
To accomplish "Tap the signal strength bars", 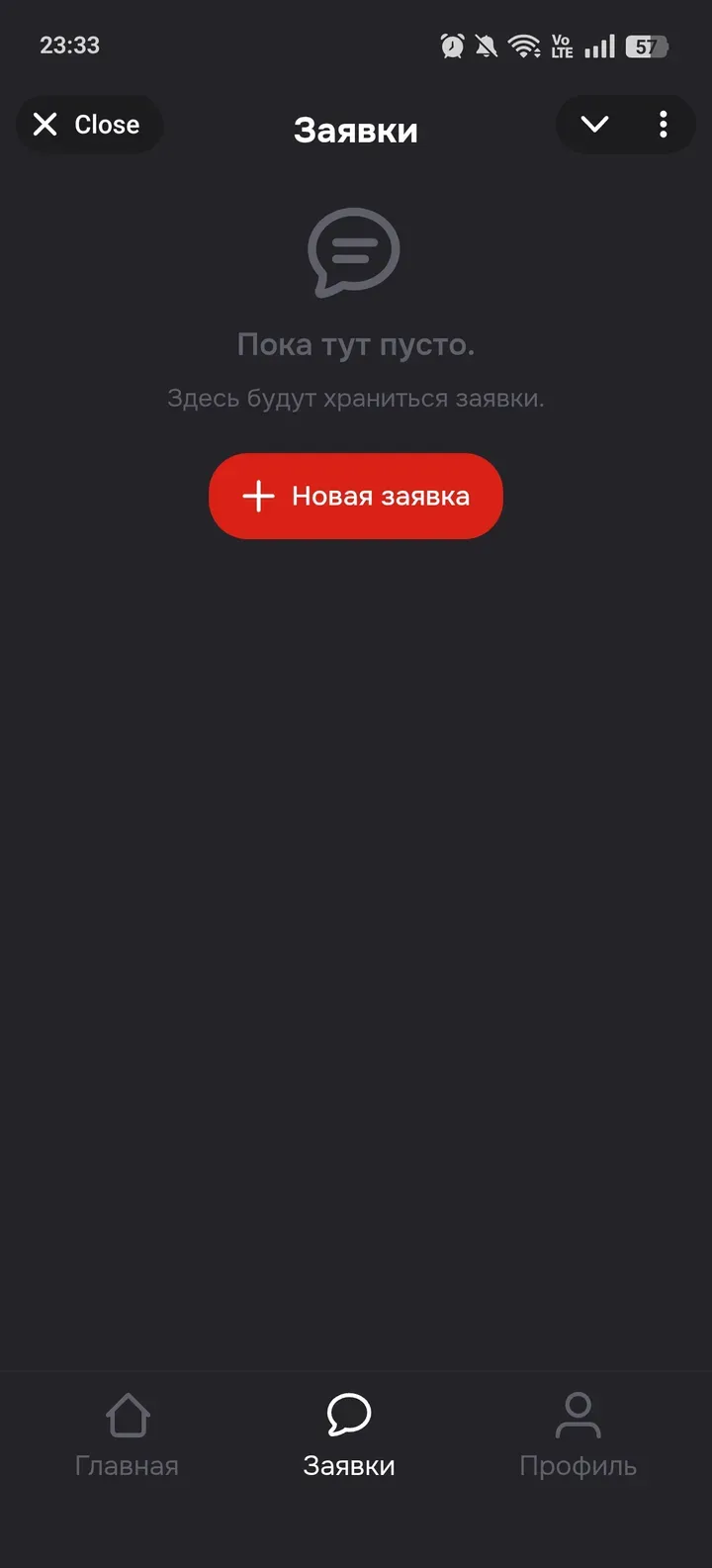I will click(x=599, y=45).
